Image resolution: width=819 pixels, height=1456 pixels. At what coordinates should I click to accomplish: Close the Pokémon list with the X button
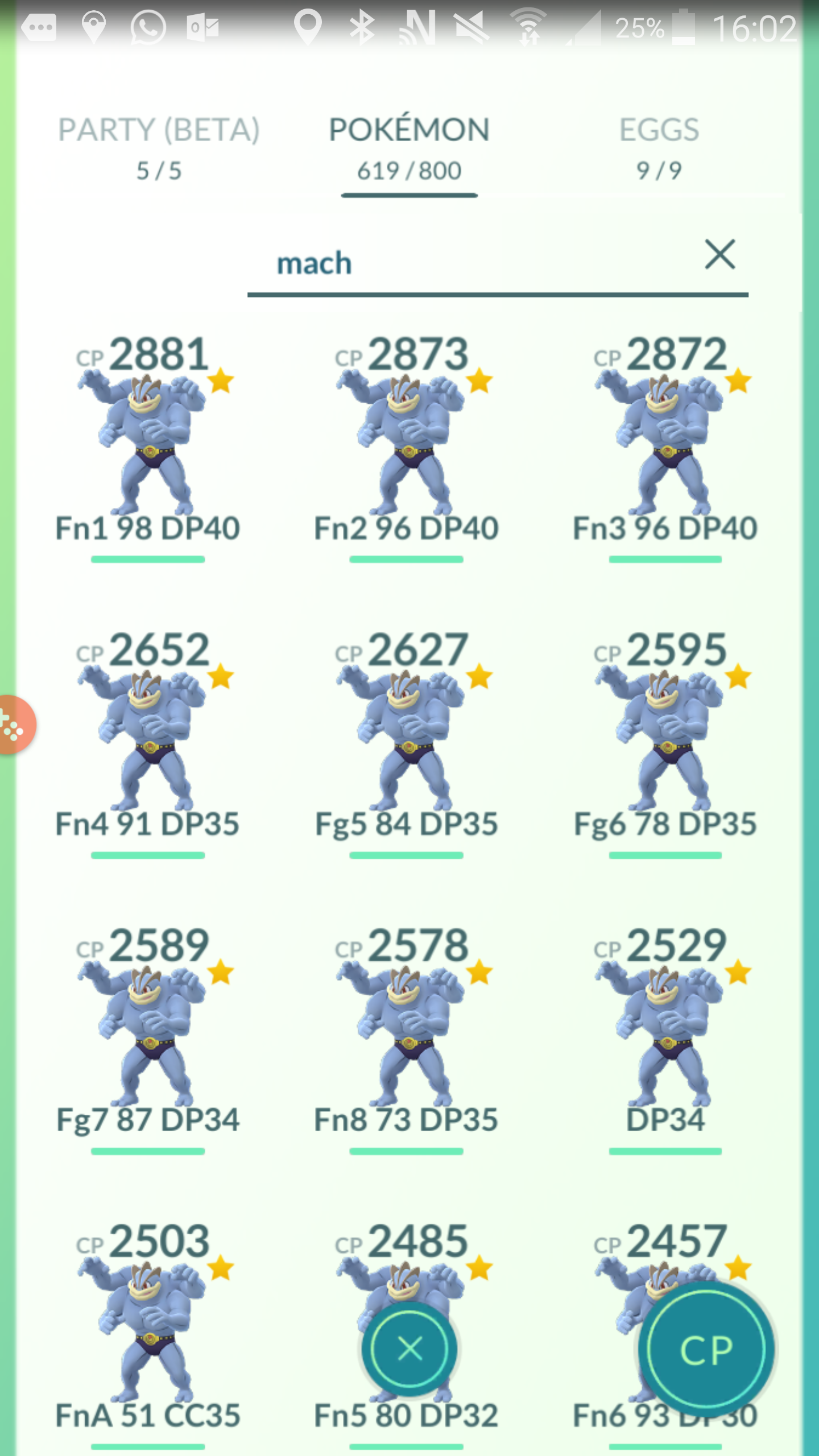[x=409, y=1349]
